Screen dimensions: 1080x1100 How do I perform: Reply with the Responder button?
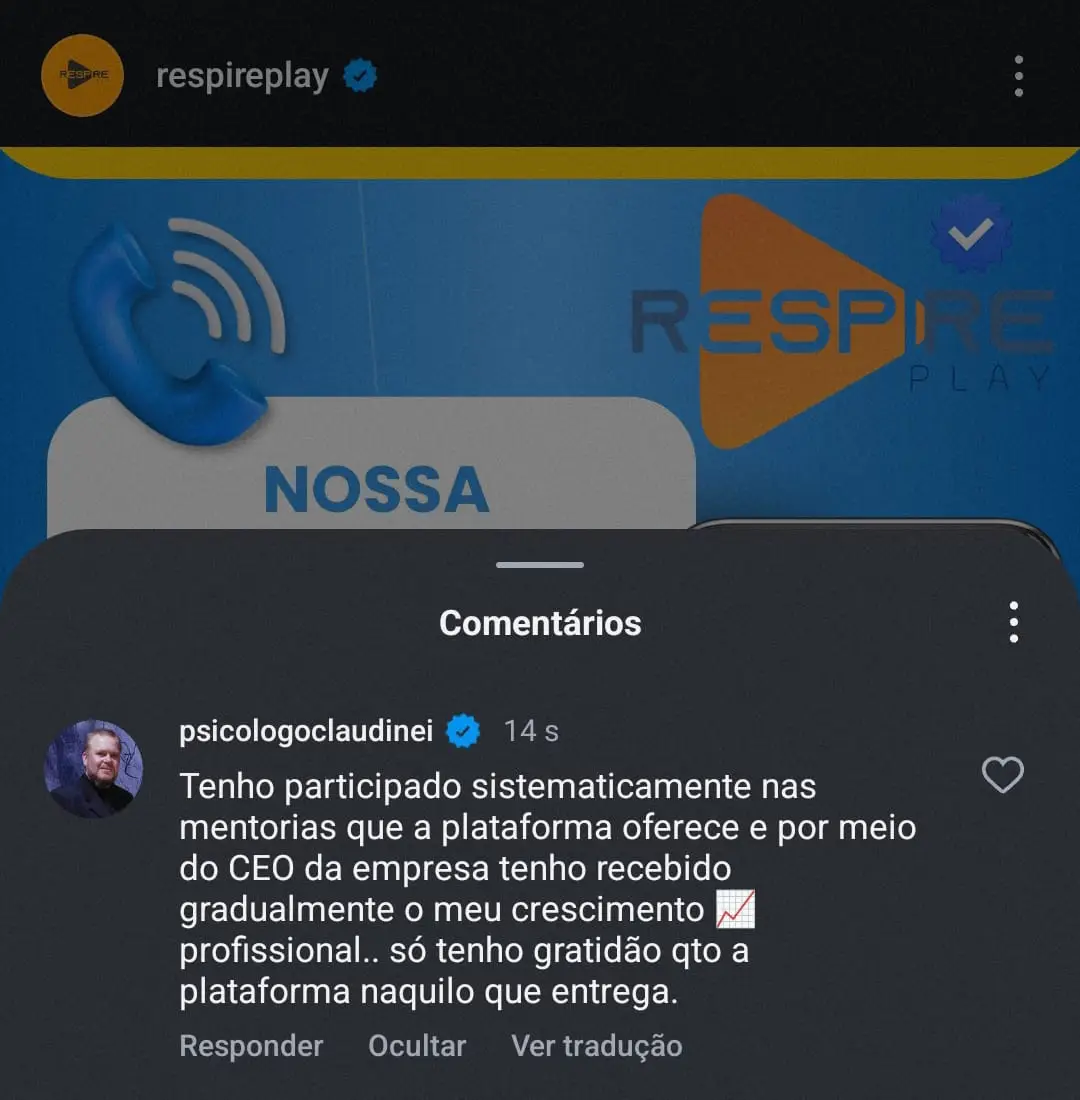pos(251,1046)
